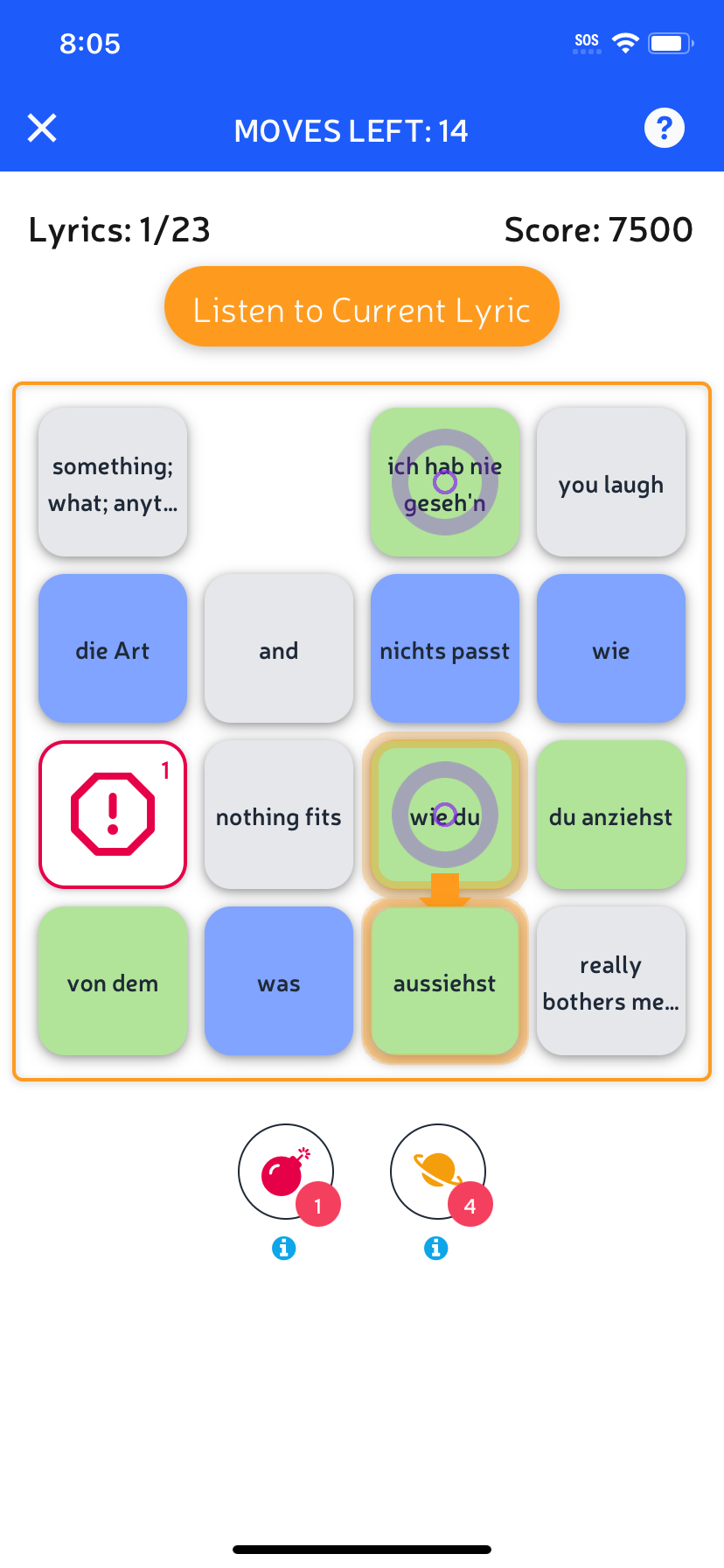
Task: Open the help question mark
Action: click(x=664, y=129)
